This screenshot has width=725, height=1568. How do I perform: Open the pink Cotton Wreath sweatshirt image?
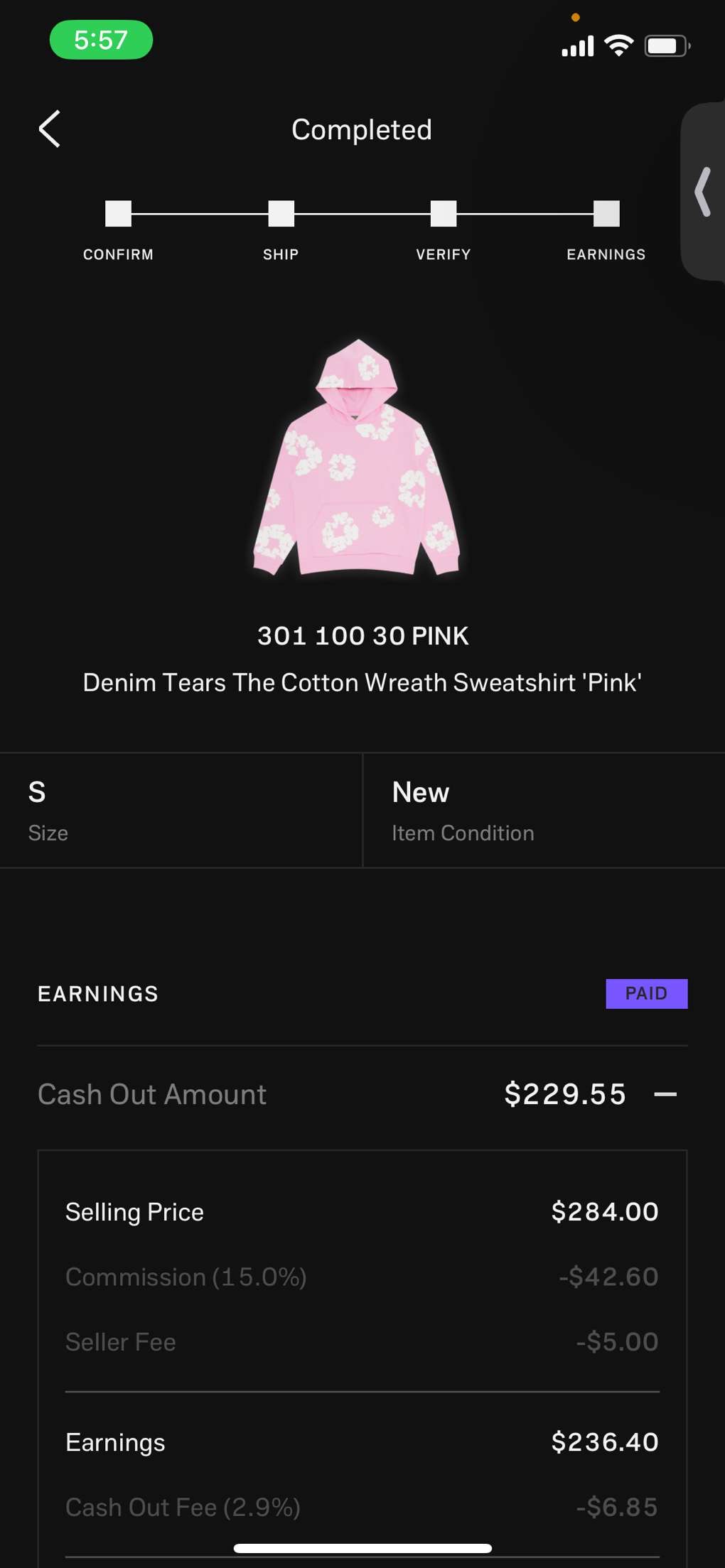[358, 458]
